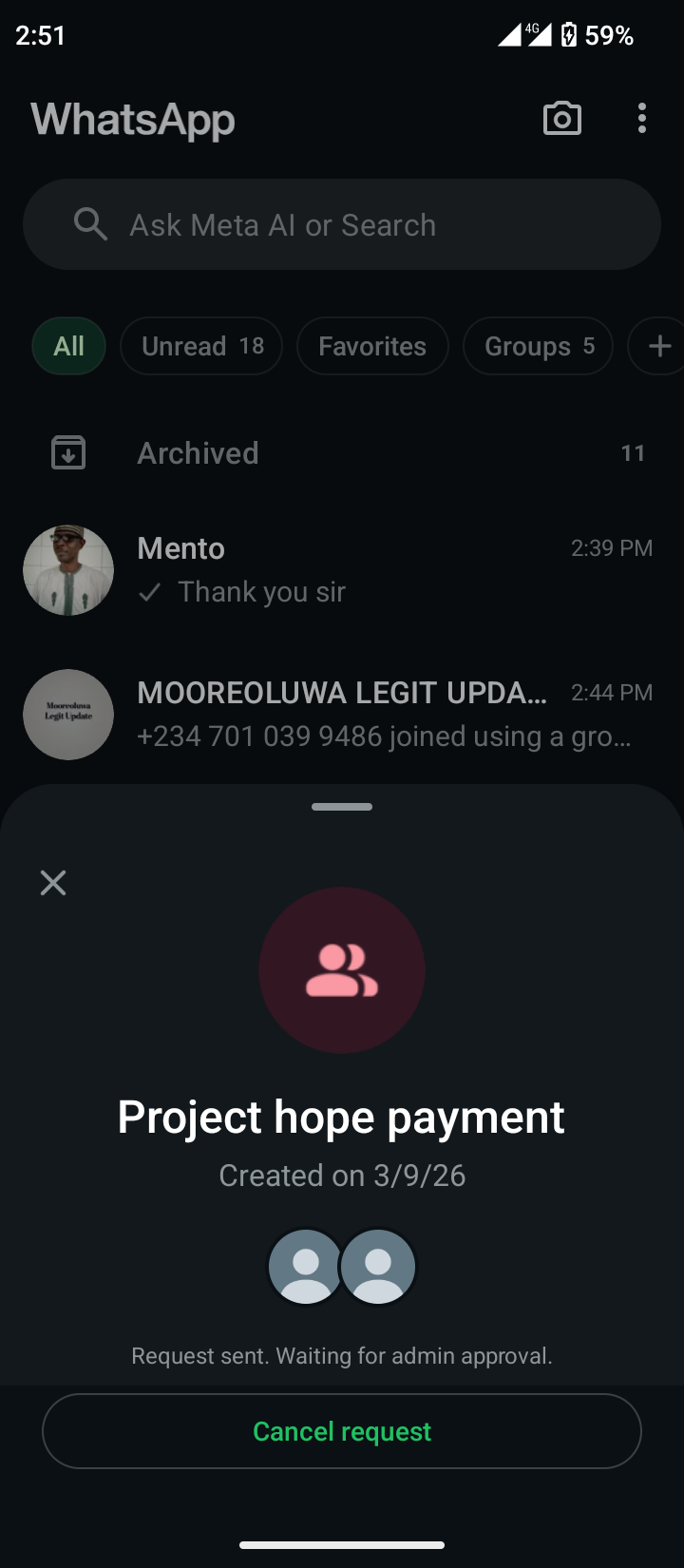Viewport: 684px width, 1568px height.
Task: Open the overflow menu
Action: tap(642, 119)
